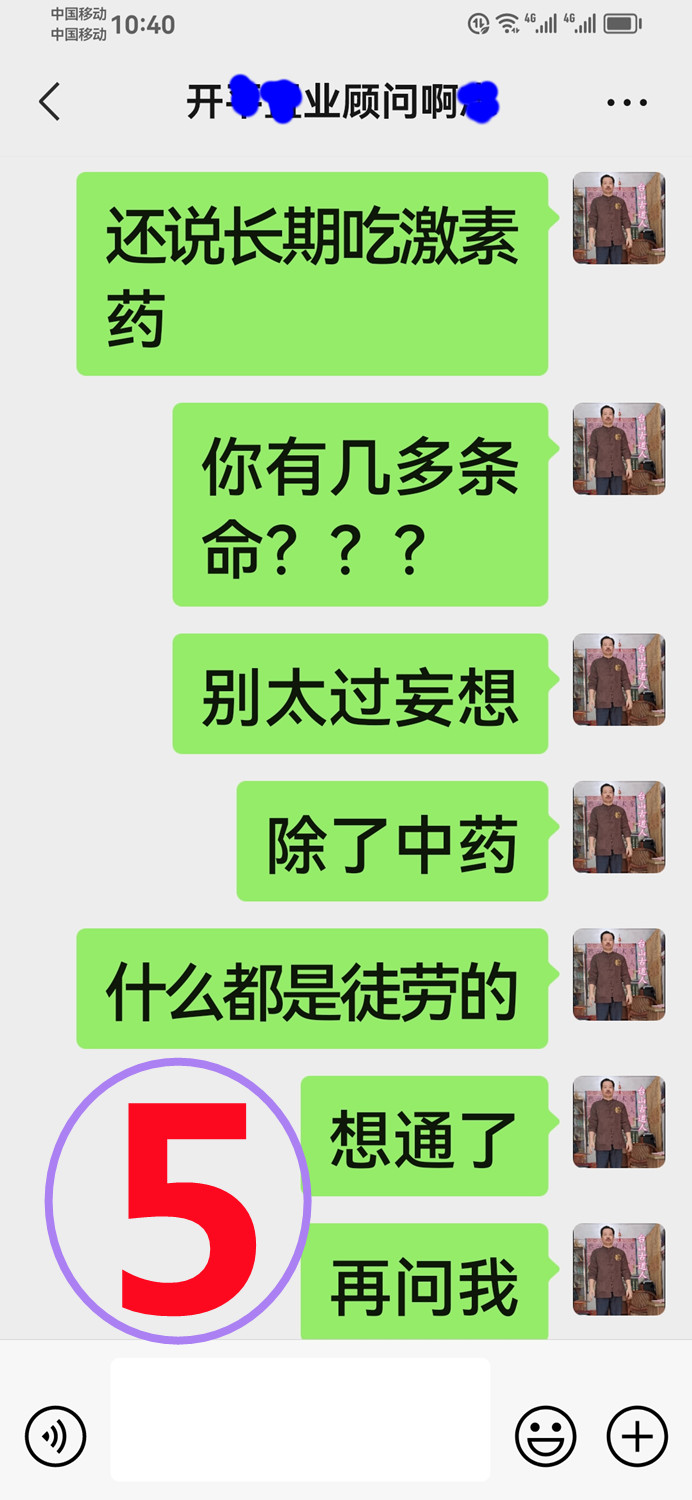692x1500 pixels.
Task: Open the emoji picker
Action: point(545,1437)
